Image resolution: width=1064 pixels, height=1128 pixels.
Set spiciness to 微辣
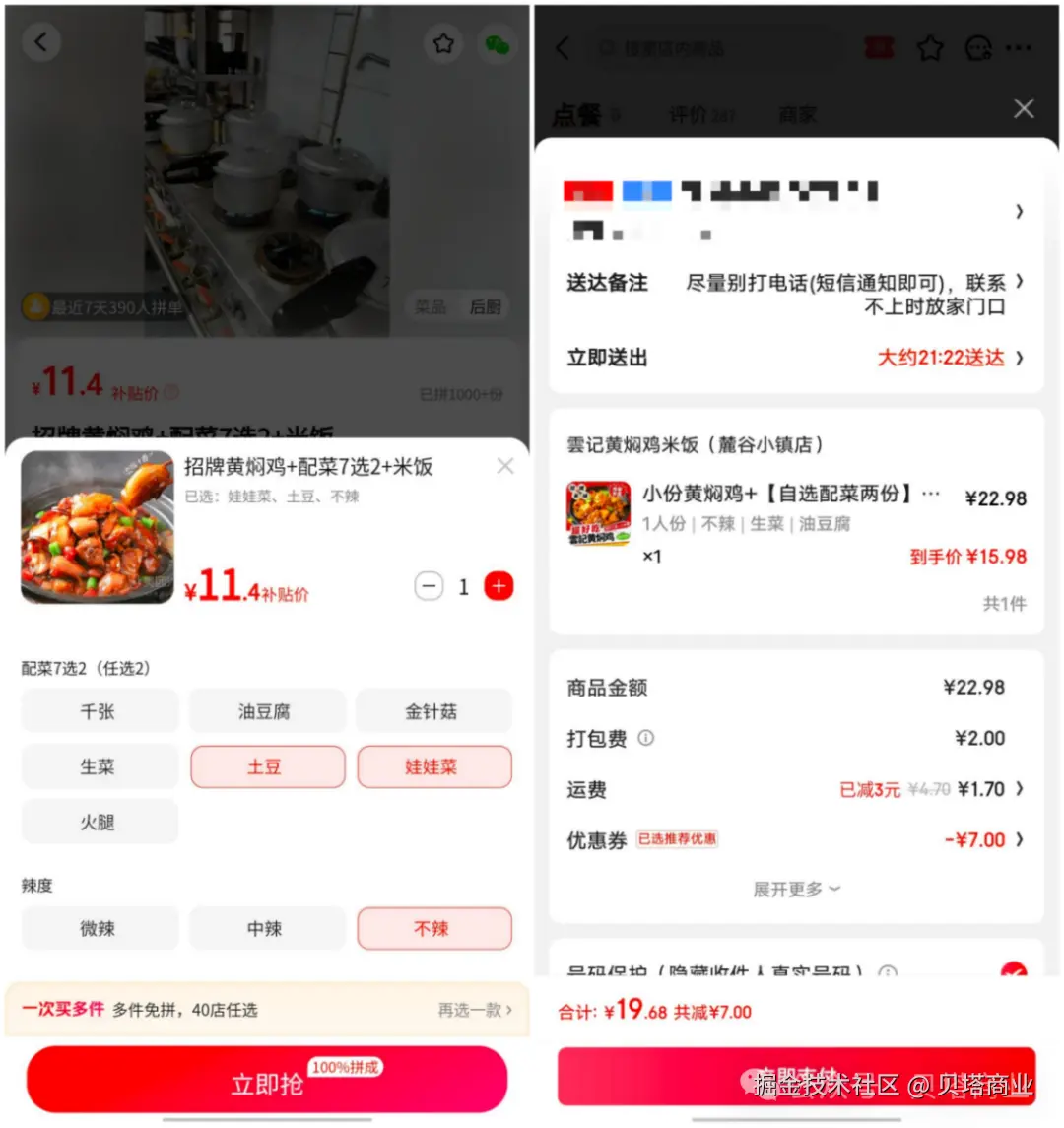99,928
